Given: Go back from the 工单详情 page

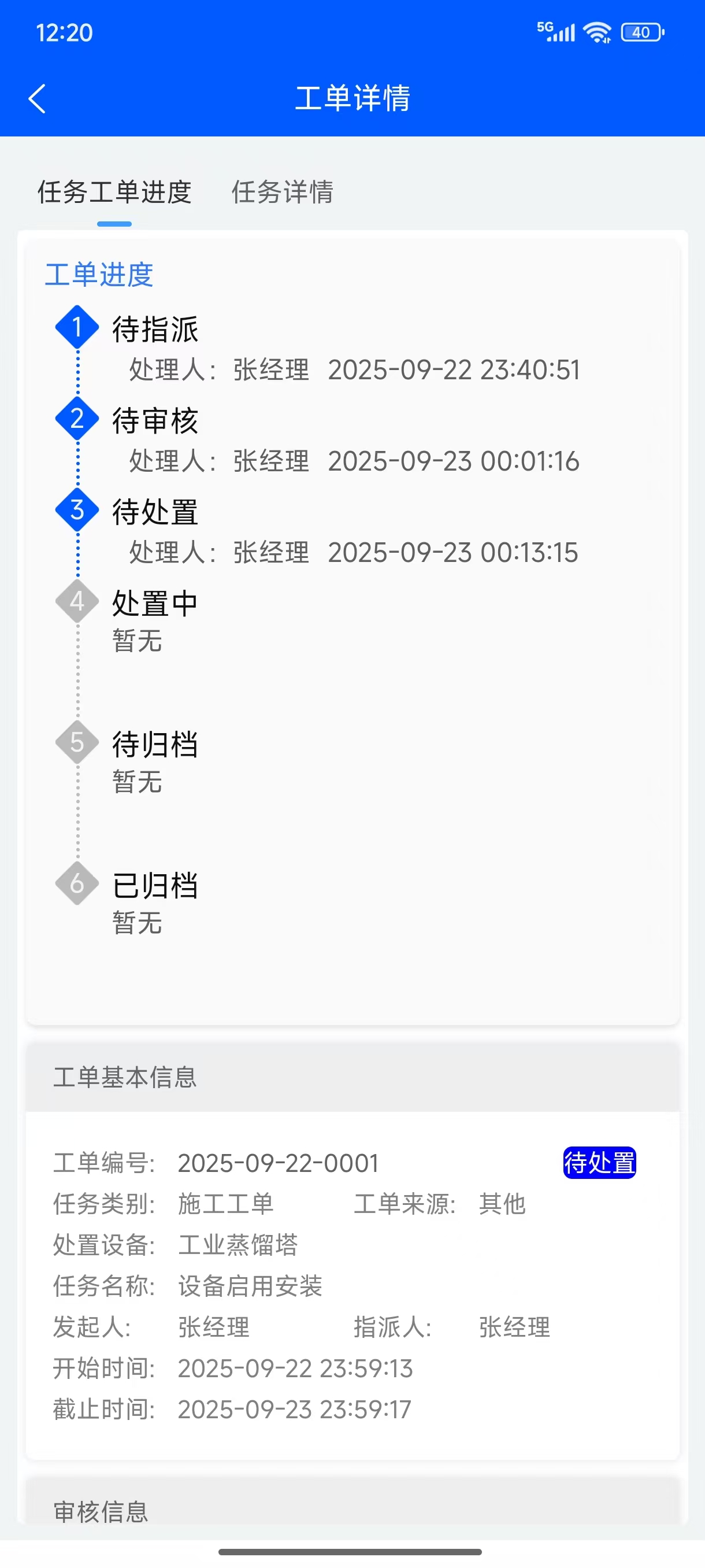Looking at the screenshot, I should click(x=37, y=99).
